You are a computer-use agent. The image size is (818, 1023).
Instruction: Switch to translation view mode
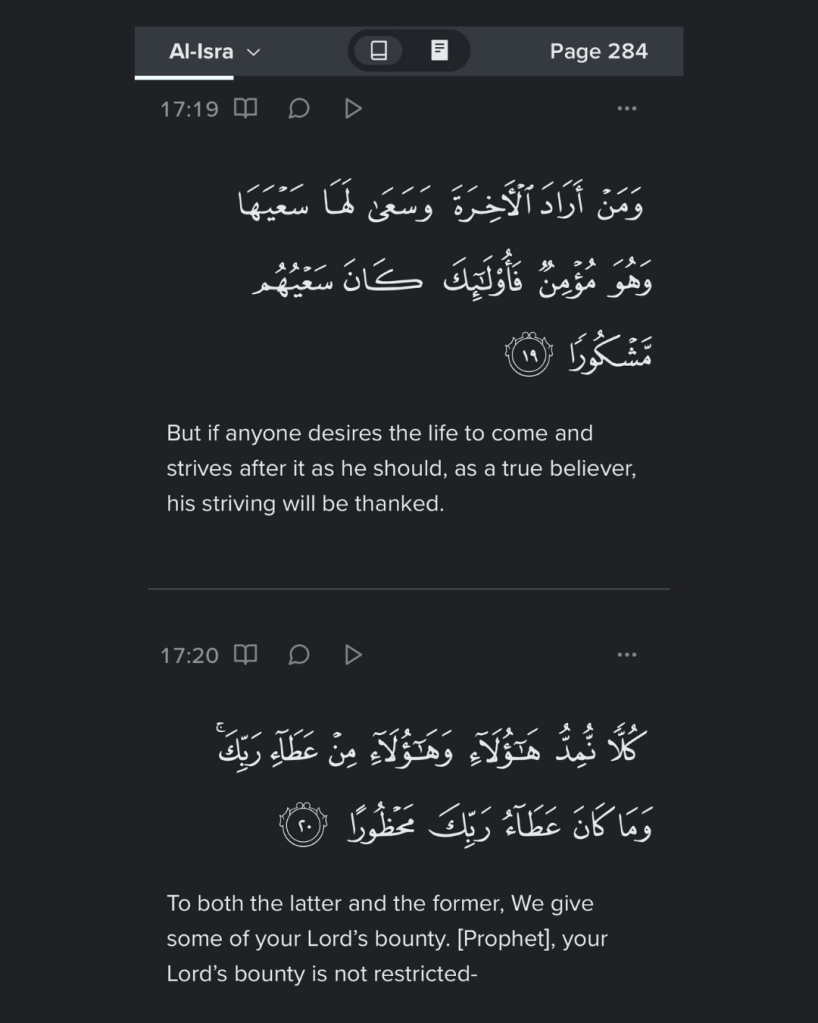coord(379,51)
